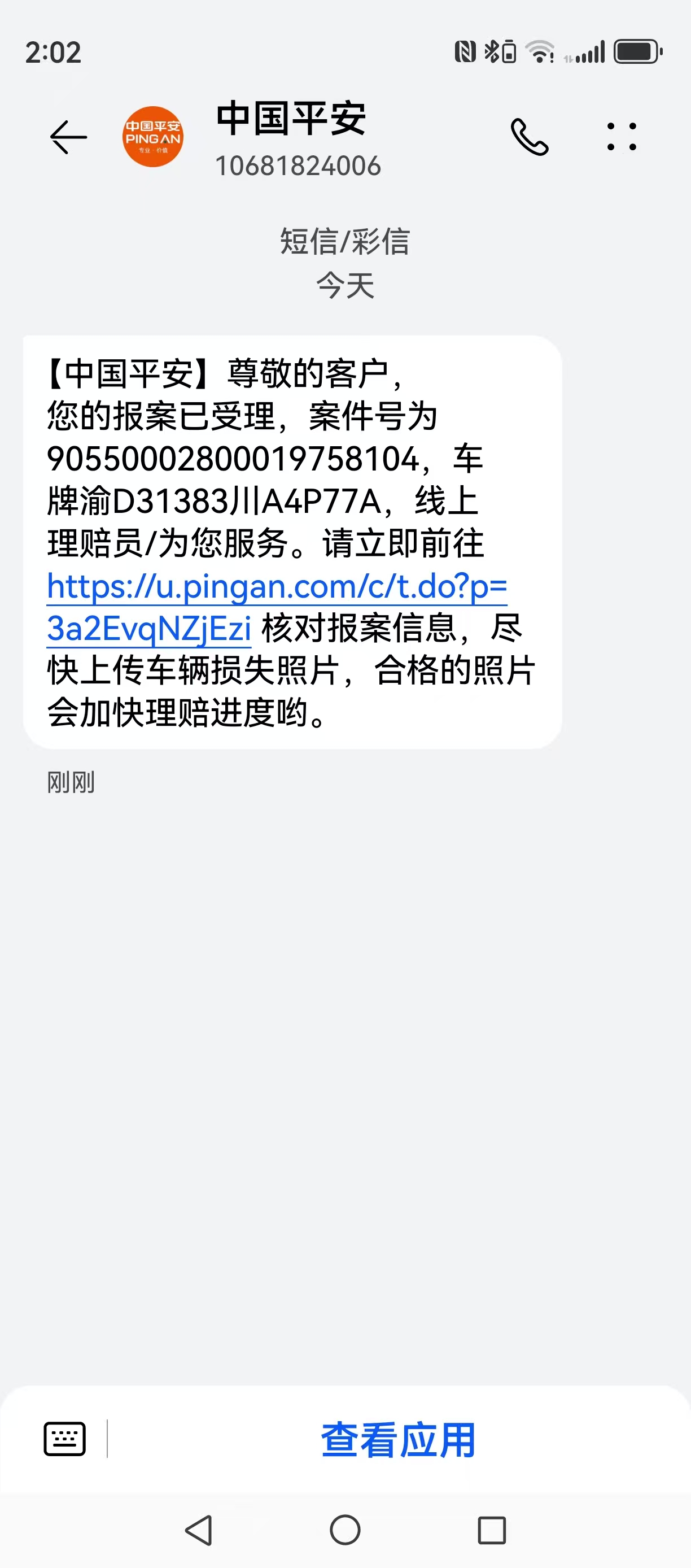
Task: Open the four-dot more options menu
Action: (x=622, y=137)
